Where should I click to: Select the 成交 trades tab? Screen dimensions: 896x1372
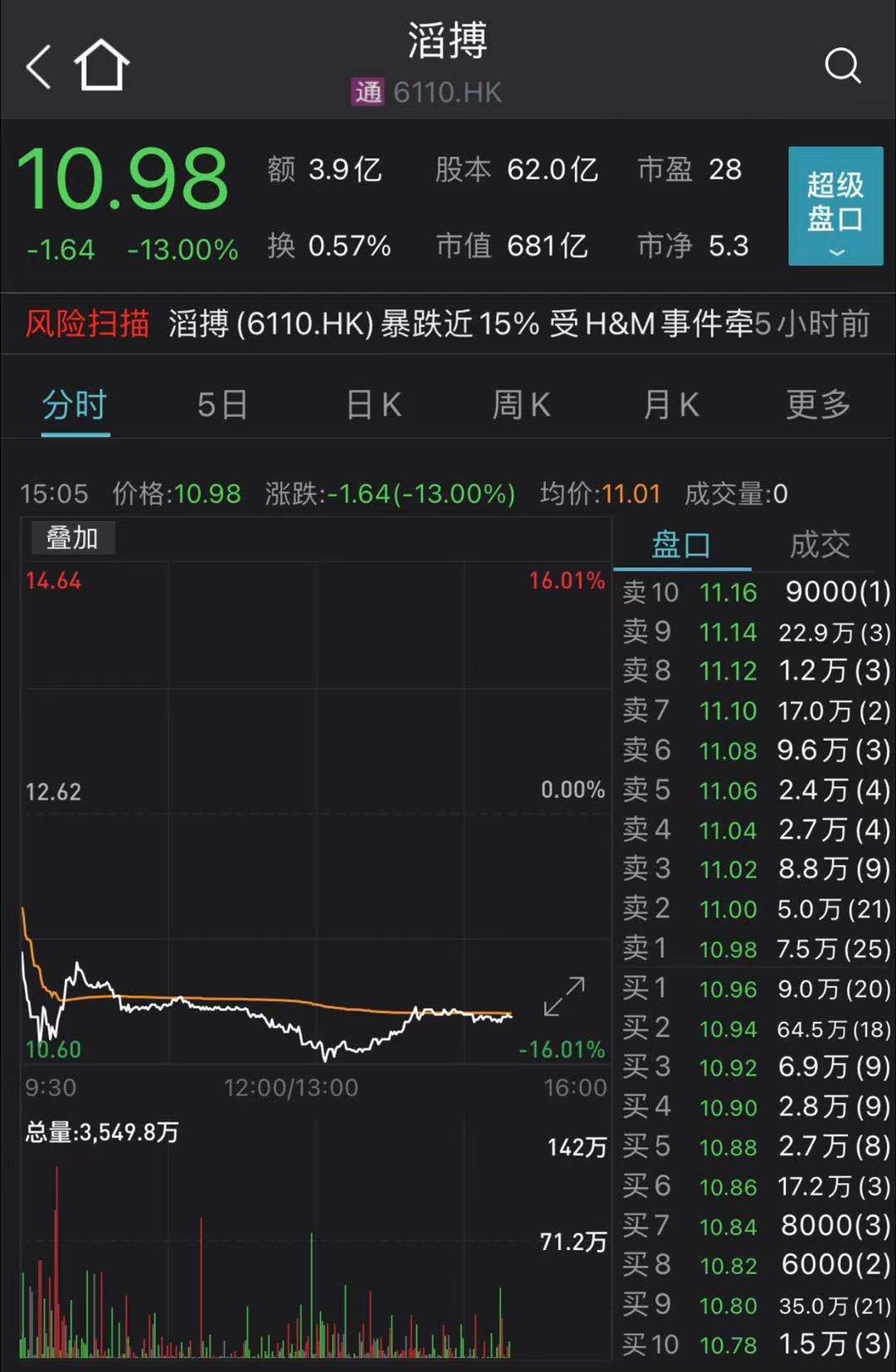819,545
